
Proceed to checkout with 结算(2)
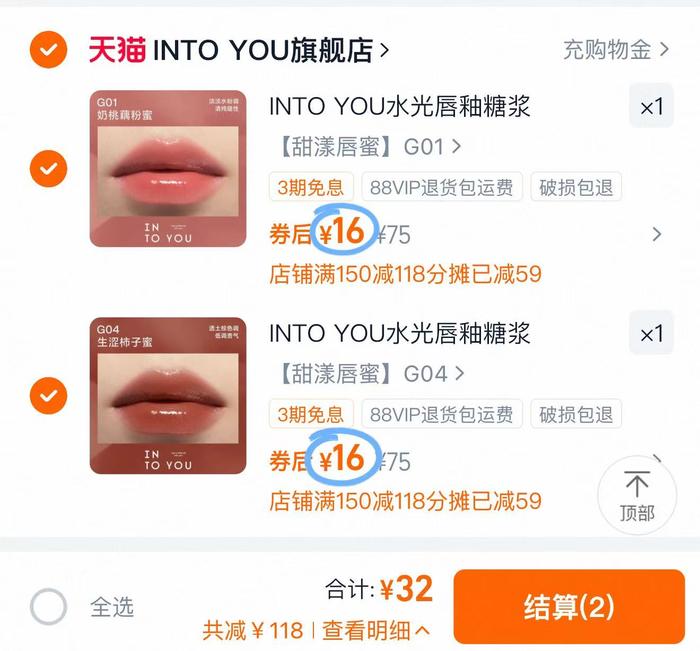click(569, 606)
